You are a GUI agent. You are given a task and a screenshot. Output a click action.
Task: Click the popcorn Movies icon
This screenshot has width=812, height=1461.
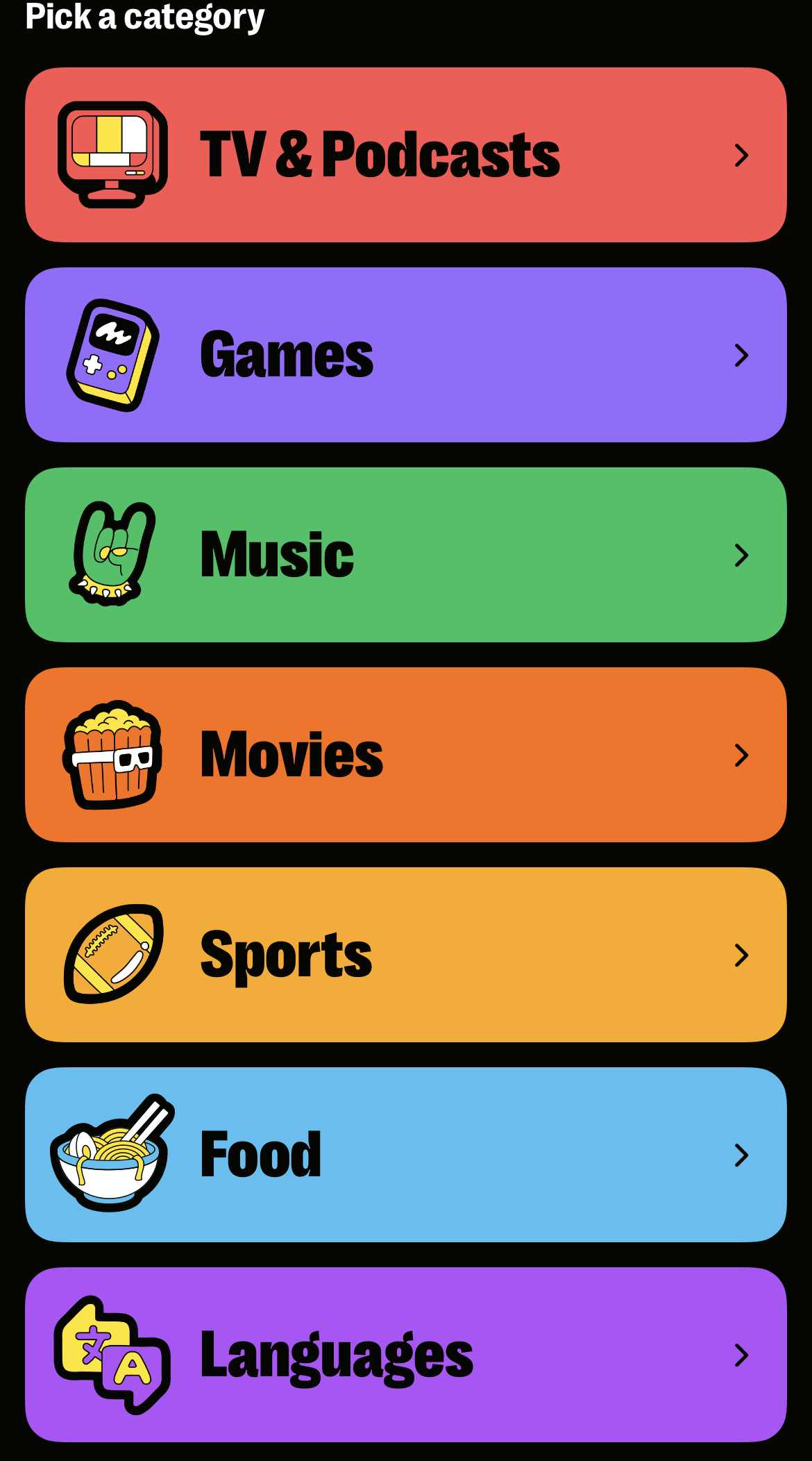[113, 753]
